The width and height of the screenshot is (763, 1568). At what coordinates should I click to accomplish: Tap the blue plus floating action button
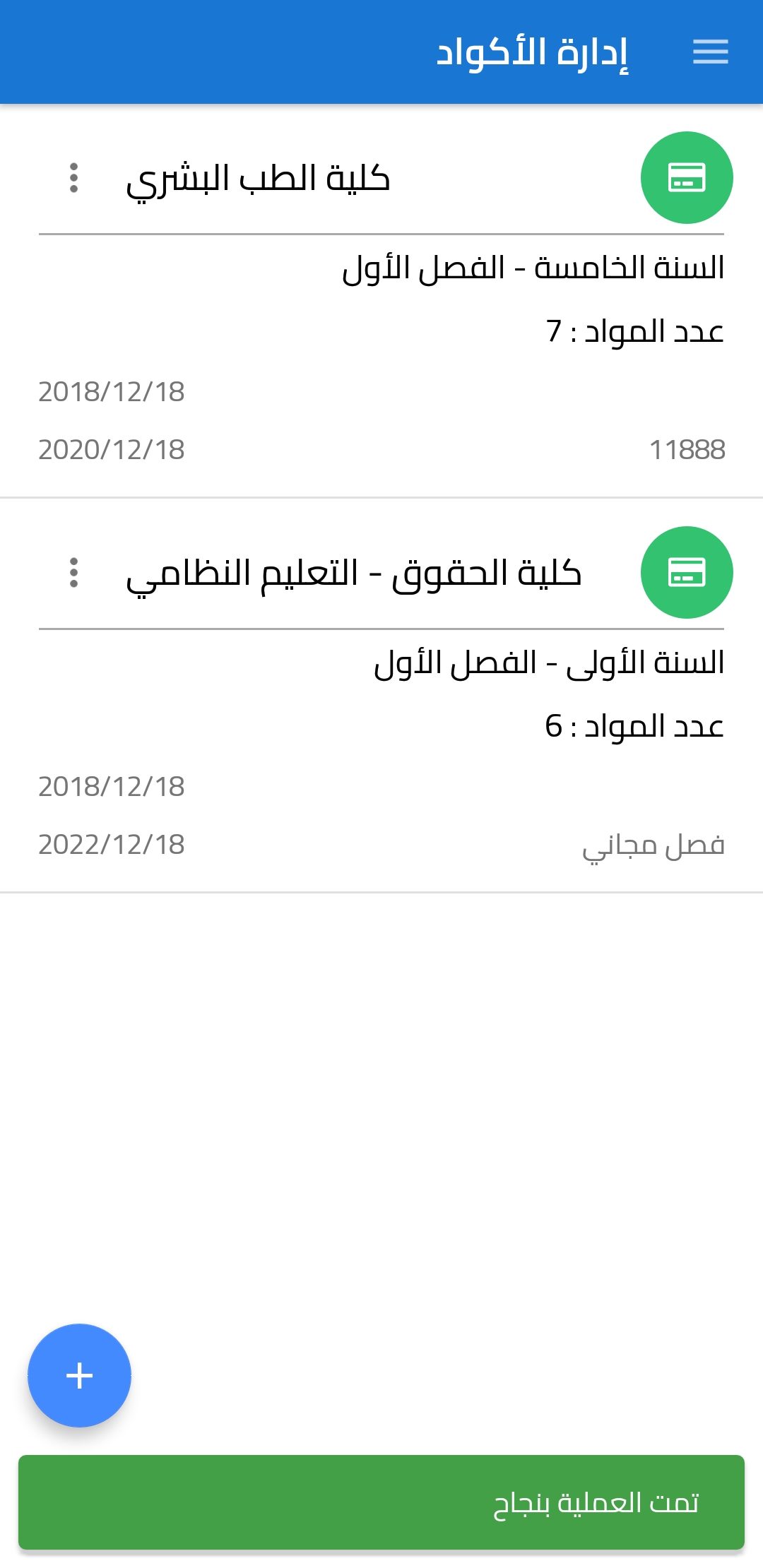[78, 1377]
